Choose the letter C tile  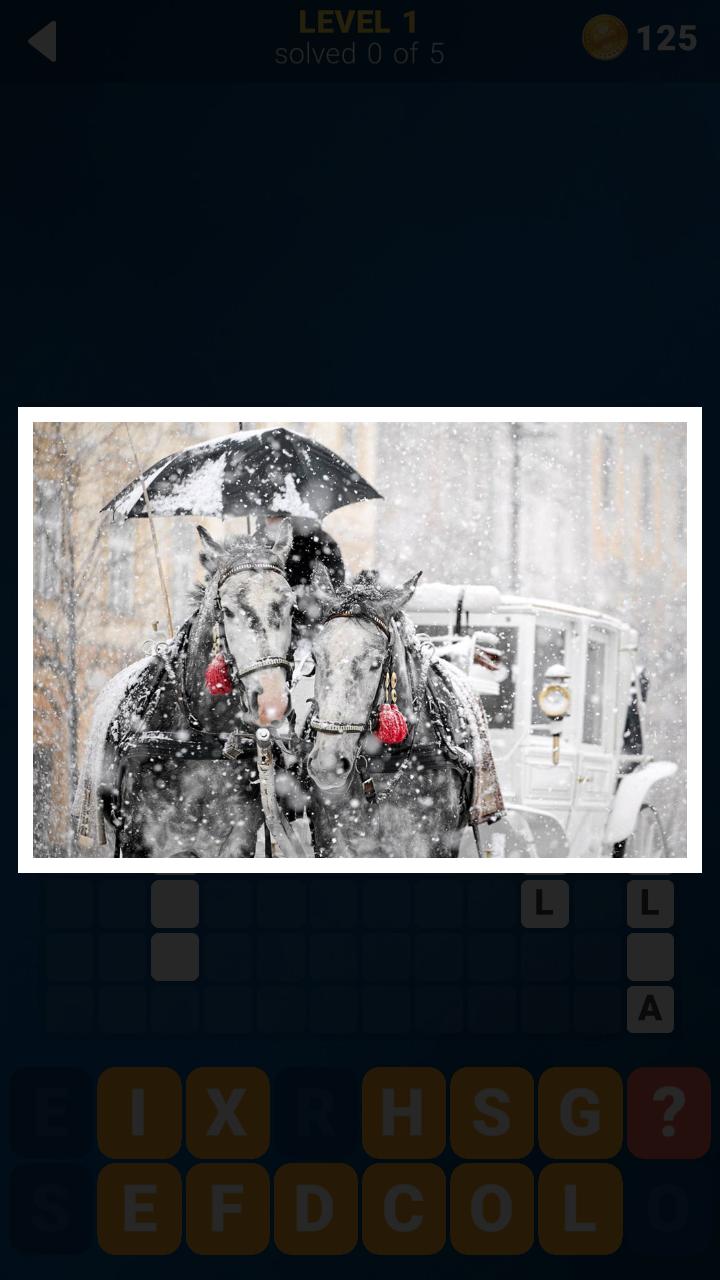coord(403,1208)
